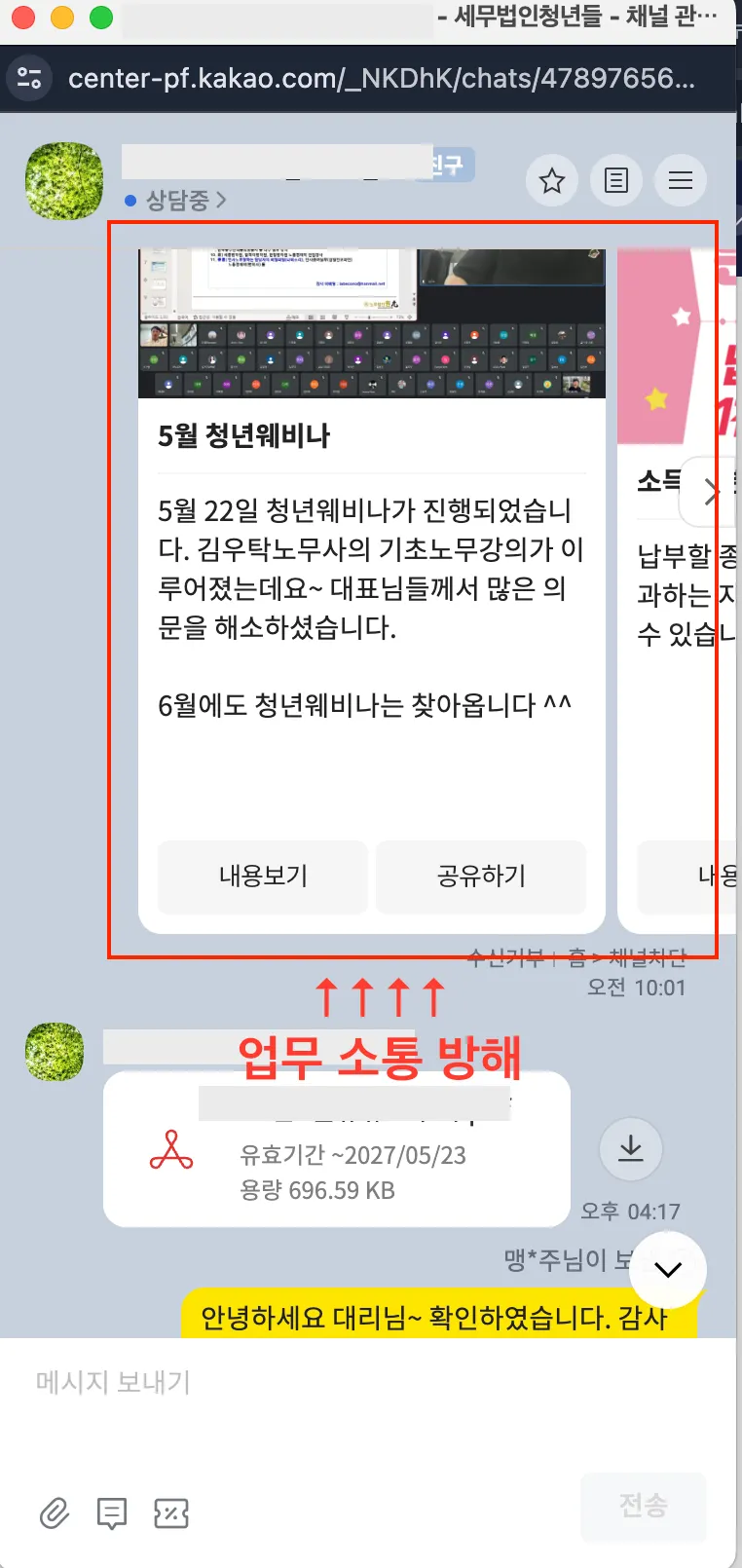Open the site settings icon in address bar
This screenshot has height=1568, width=742.
click(x=30, y=78)
